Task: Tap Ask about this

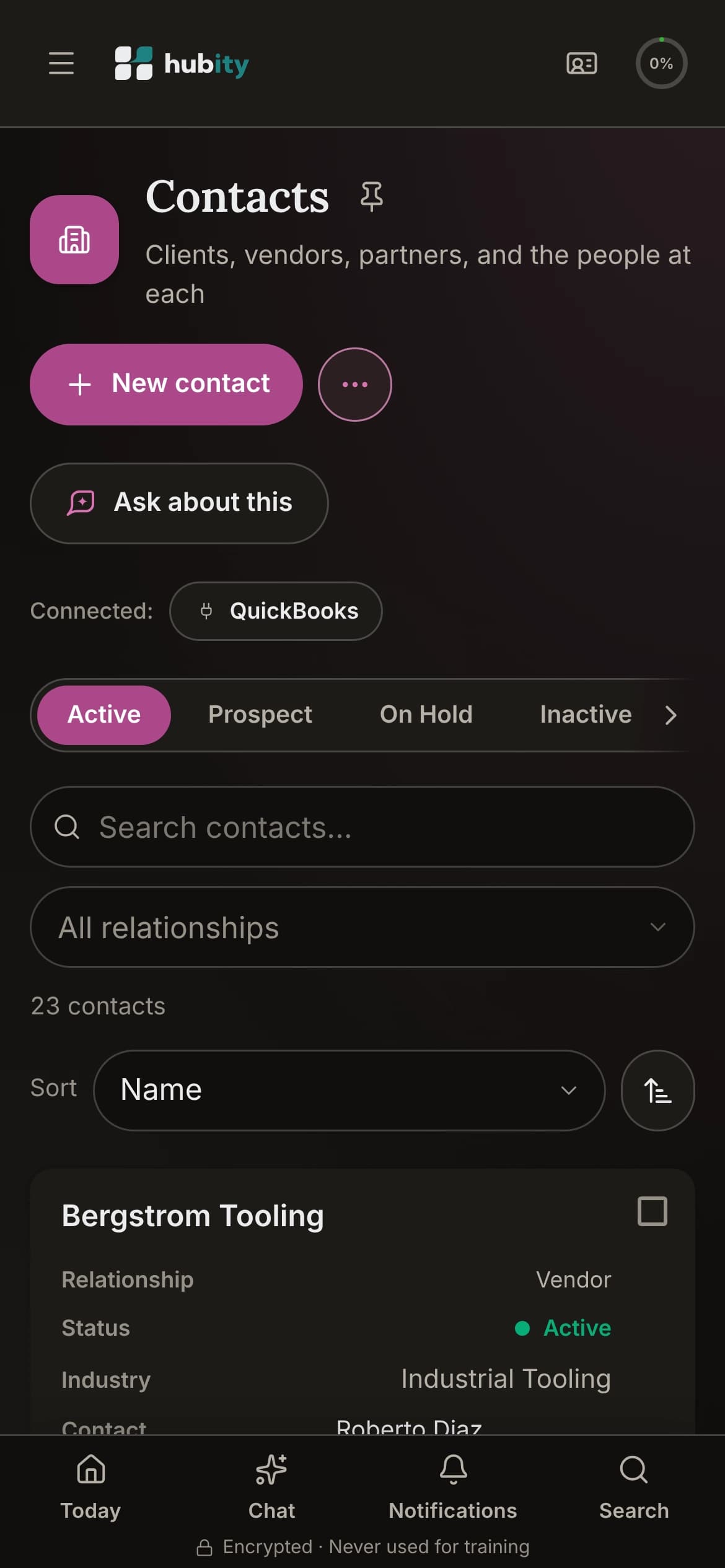Action: (x=179, y=503)
